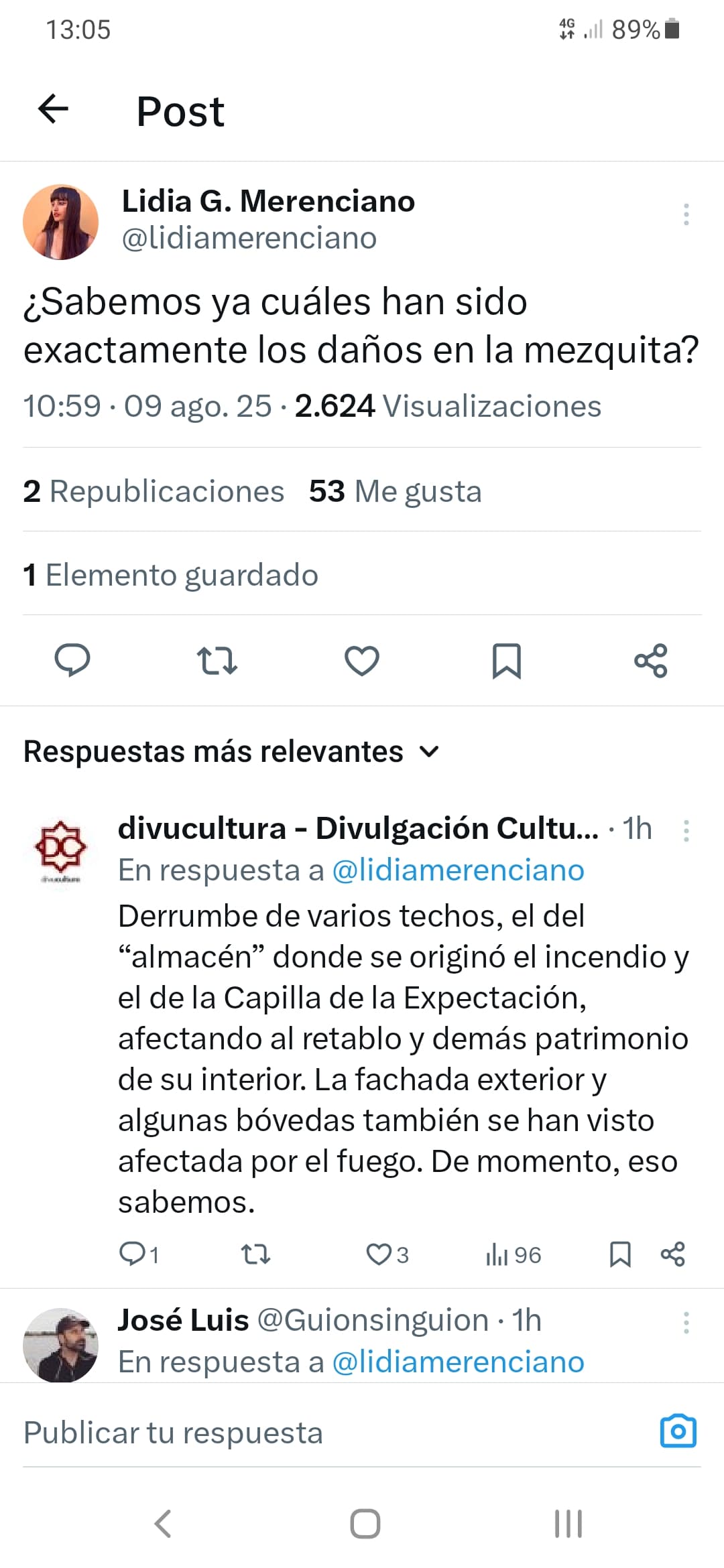Open divucultura's profile avatar
The height and width of the screenshot is (1568, 724).
(x=60, y=848)
